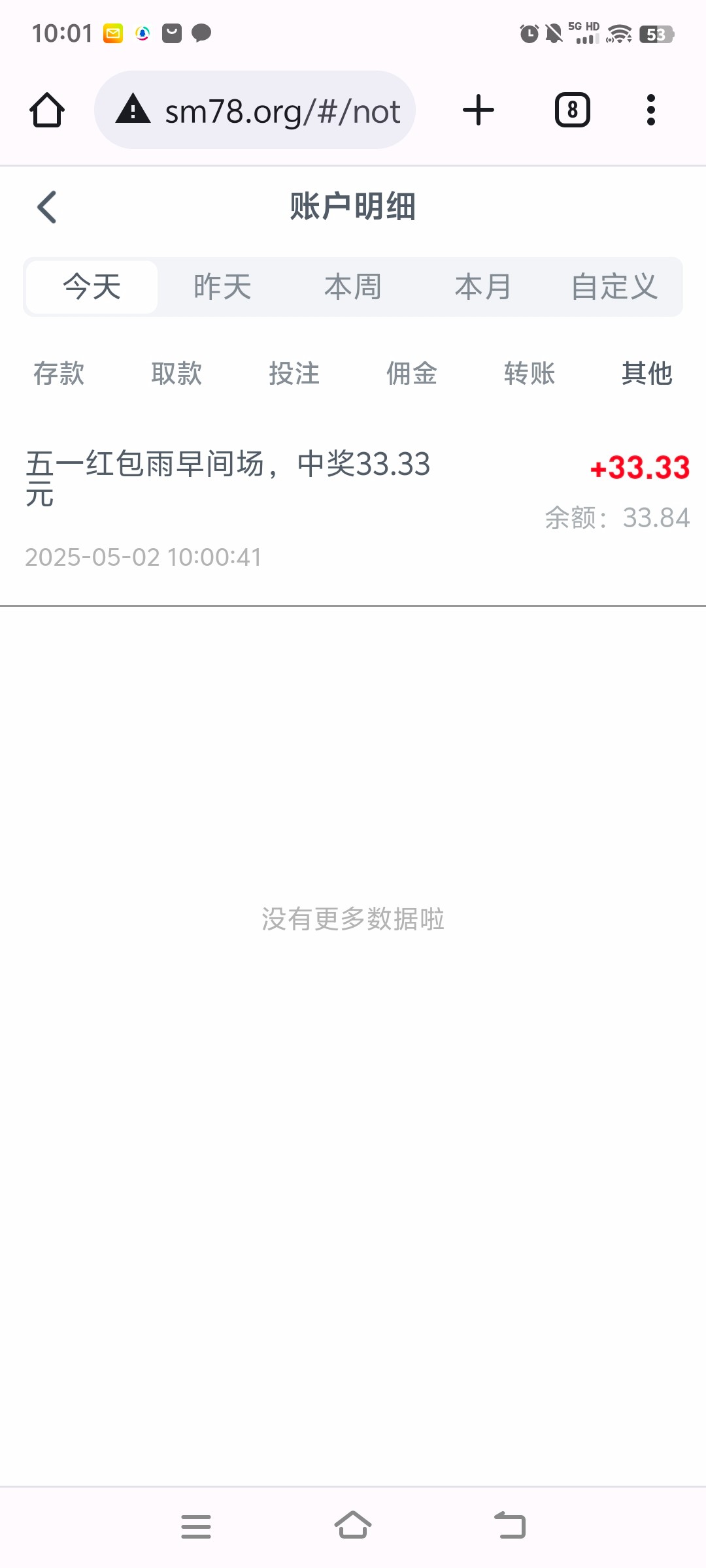Tap the sm78.org address bar

(x=255, y=110)
